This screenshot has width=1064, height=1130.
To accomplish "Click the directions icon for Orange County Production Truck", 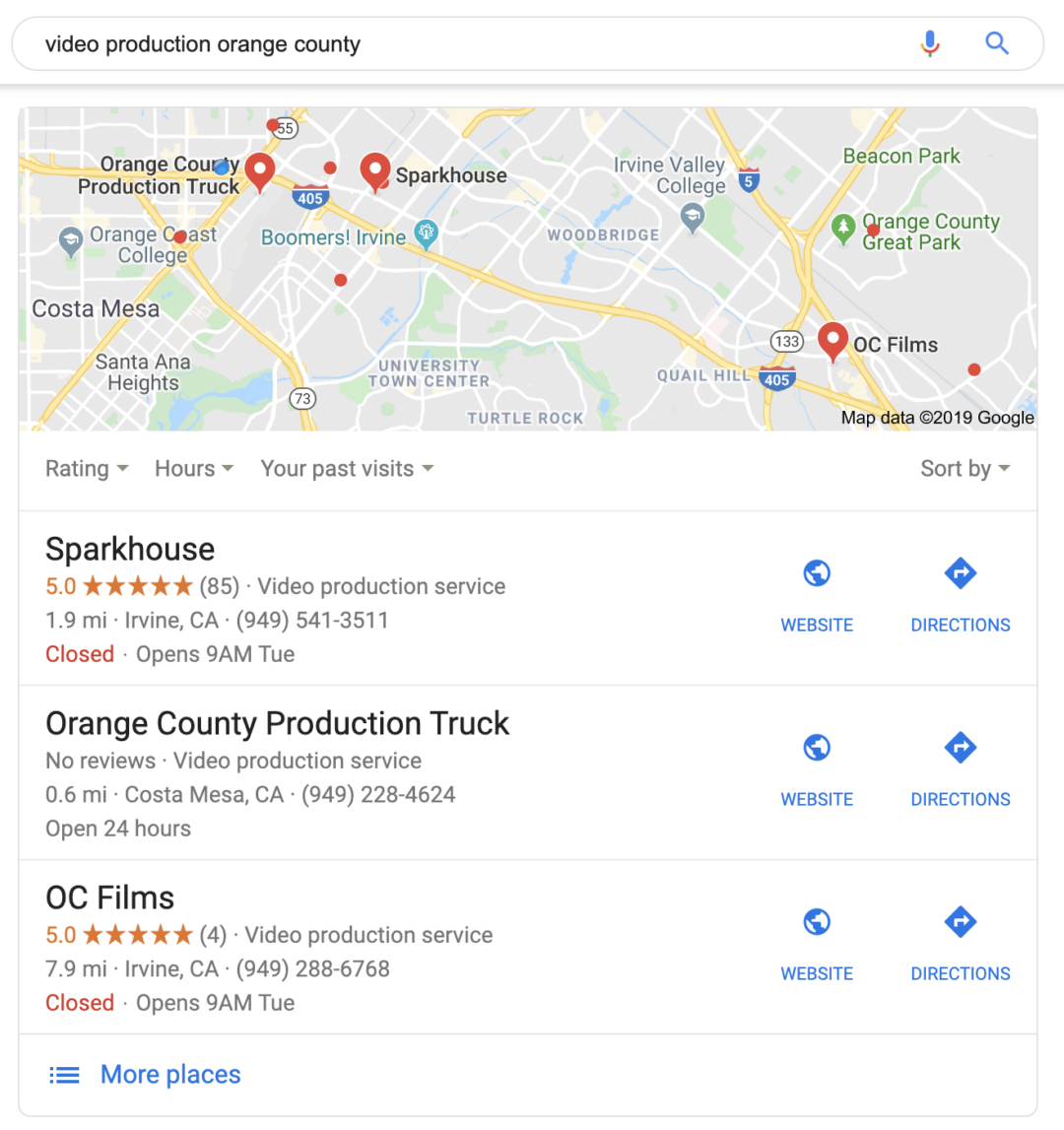I will [x=960, y=747].
